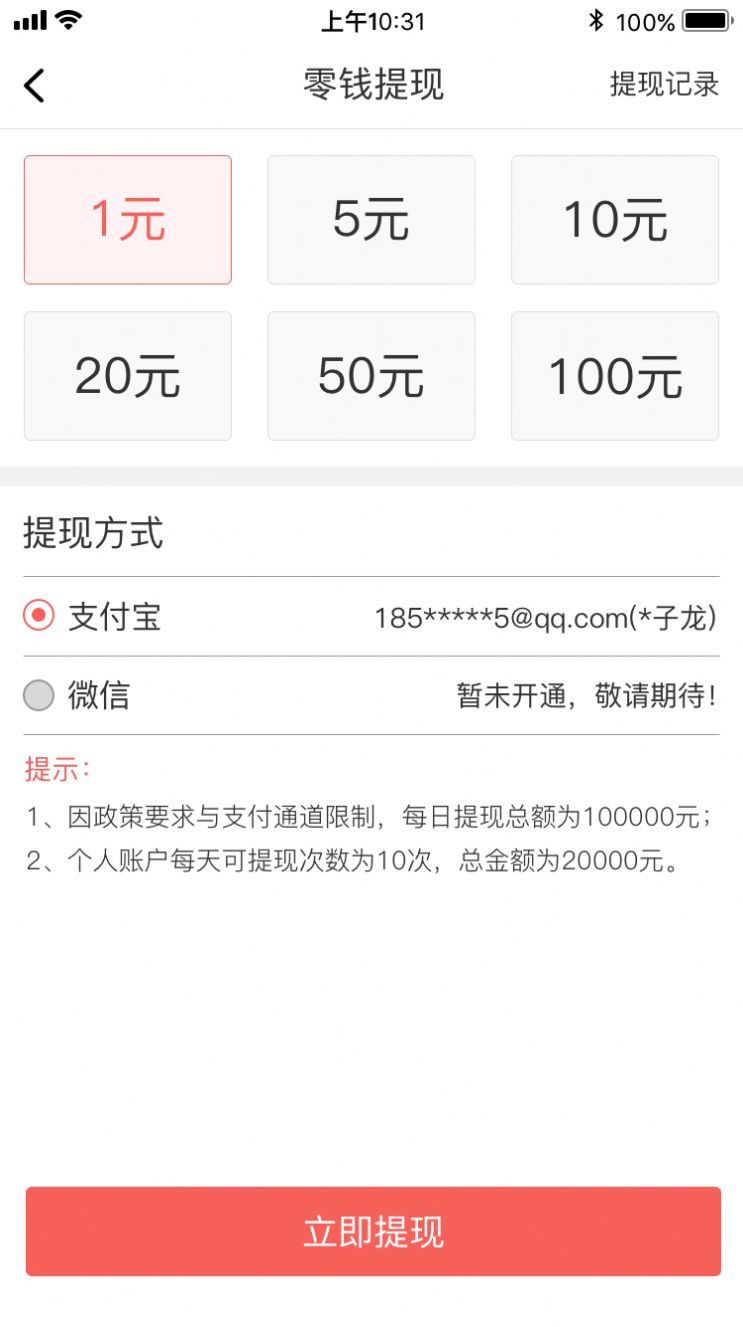
Task: Select the 1元 withdrawal amount
Action: (x=127, y=219)
